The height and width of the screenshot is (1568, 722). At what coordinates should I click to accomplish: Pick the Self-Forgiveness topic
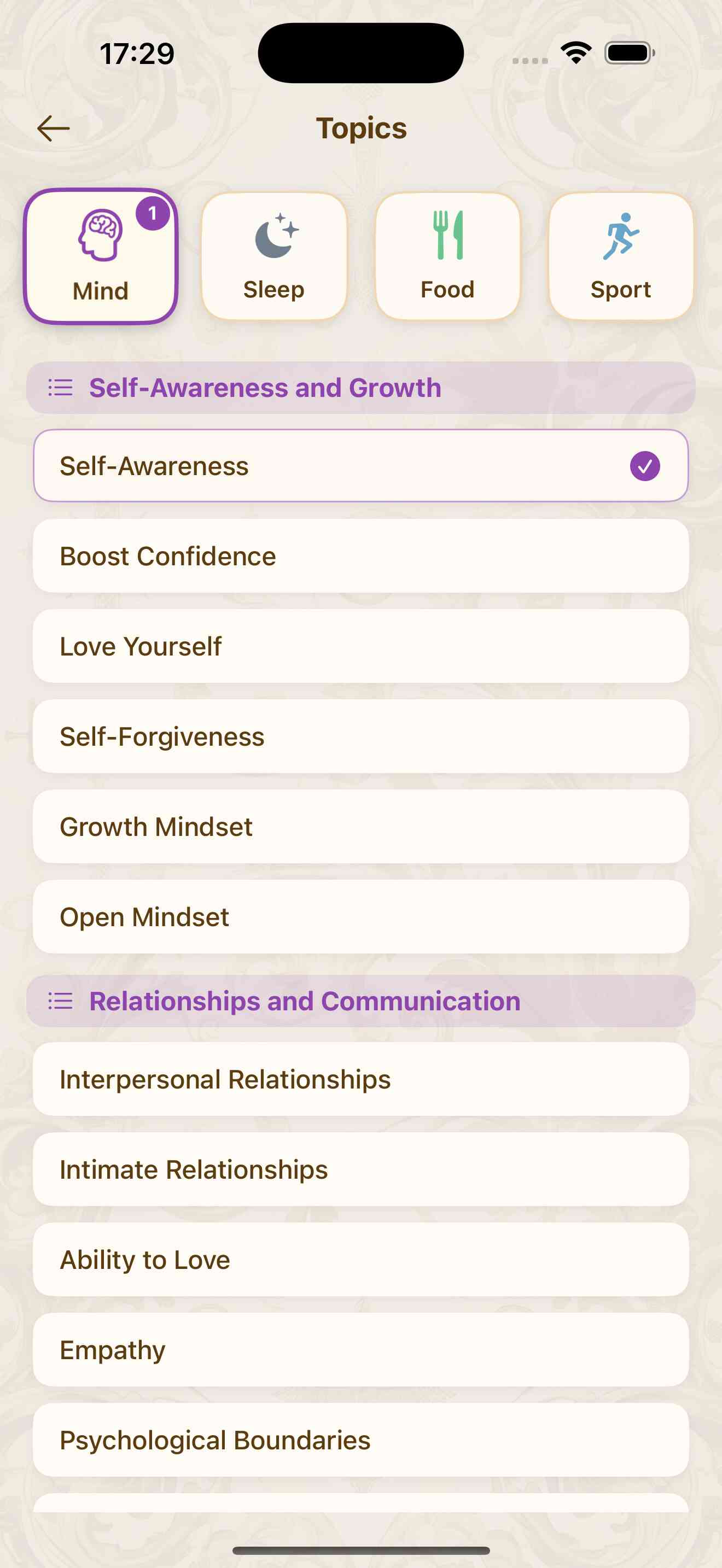tap(361, 736)
